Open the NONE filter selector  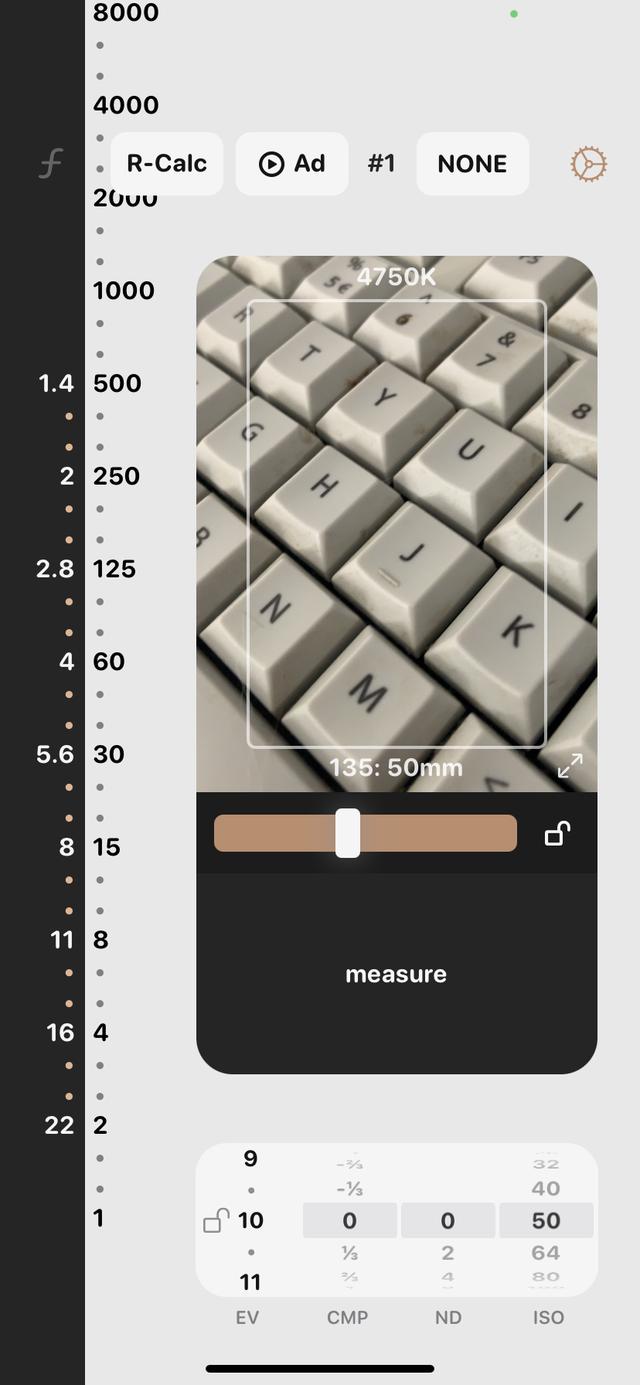[472, 164]
